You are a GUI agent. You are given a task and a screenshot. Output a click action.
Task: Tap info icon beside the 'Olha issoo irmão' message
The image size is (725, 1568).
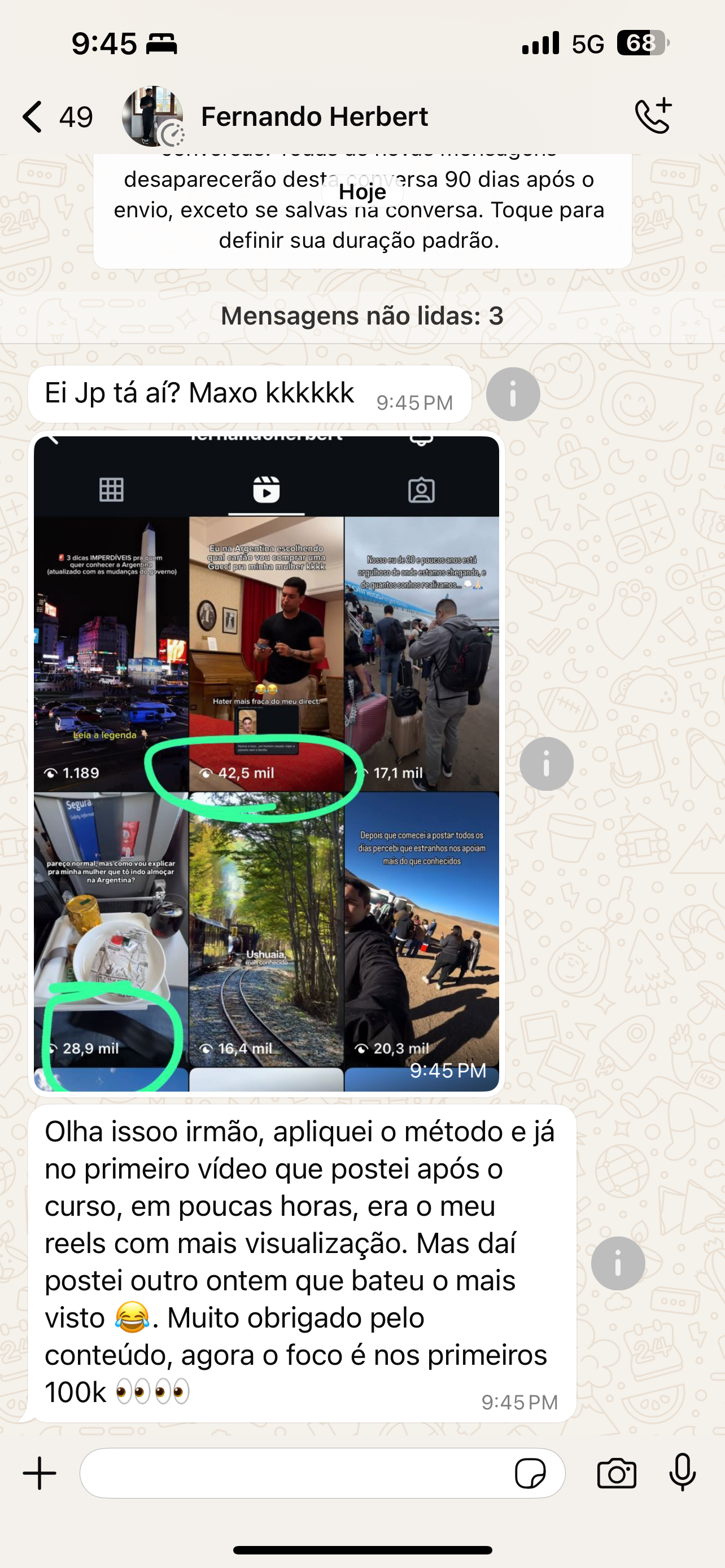[617, 1263]
